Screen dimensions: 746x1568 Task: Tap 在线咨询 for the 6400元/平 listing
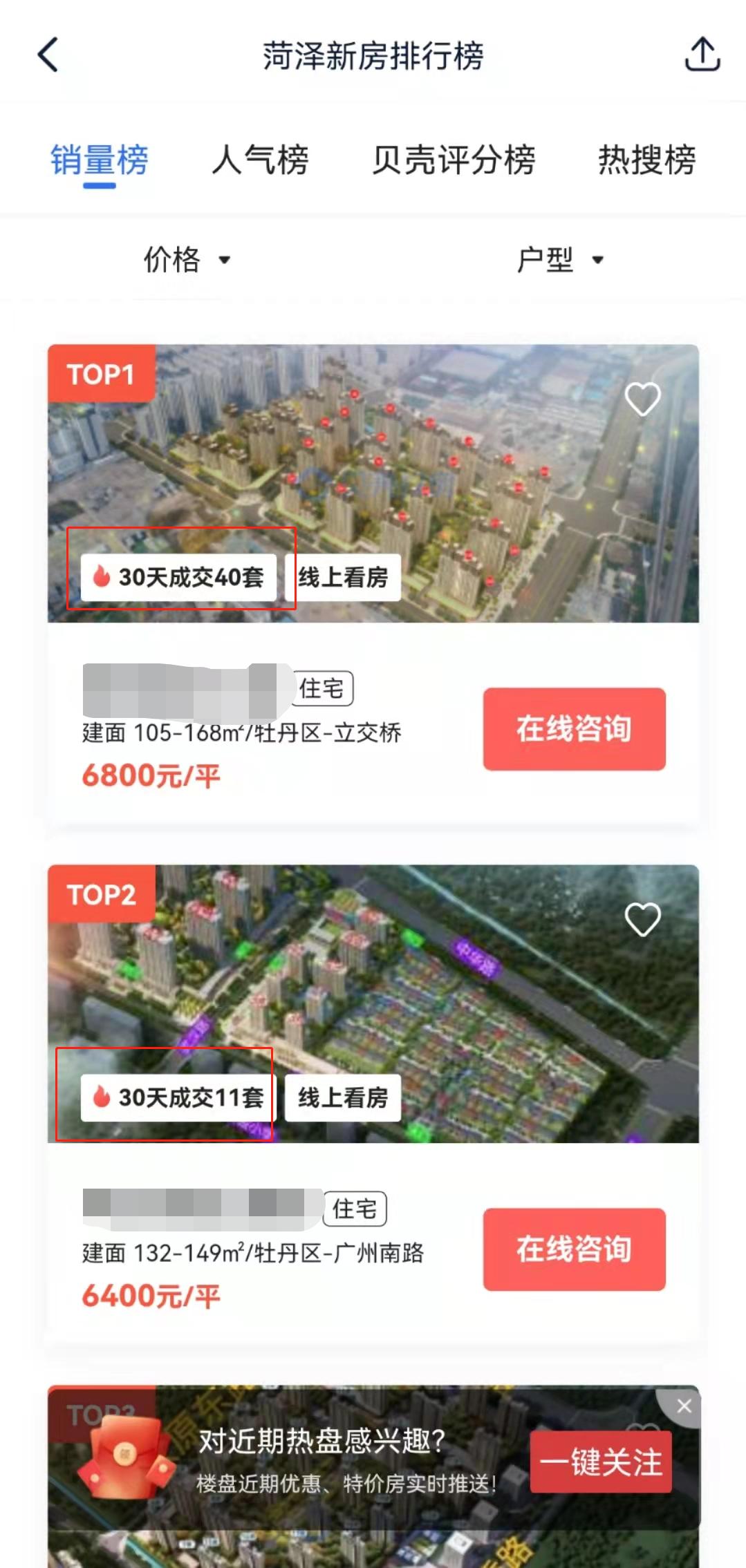tap(574, 1249)
